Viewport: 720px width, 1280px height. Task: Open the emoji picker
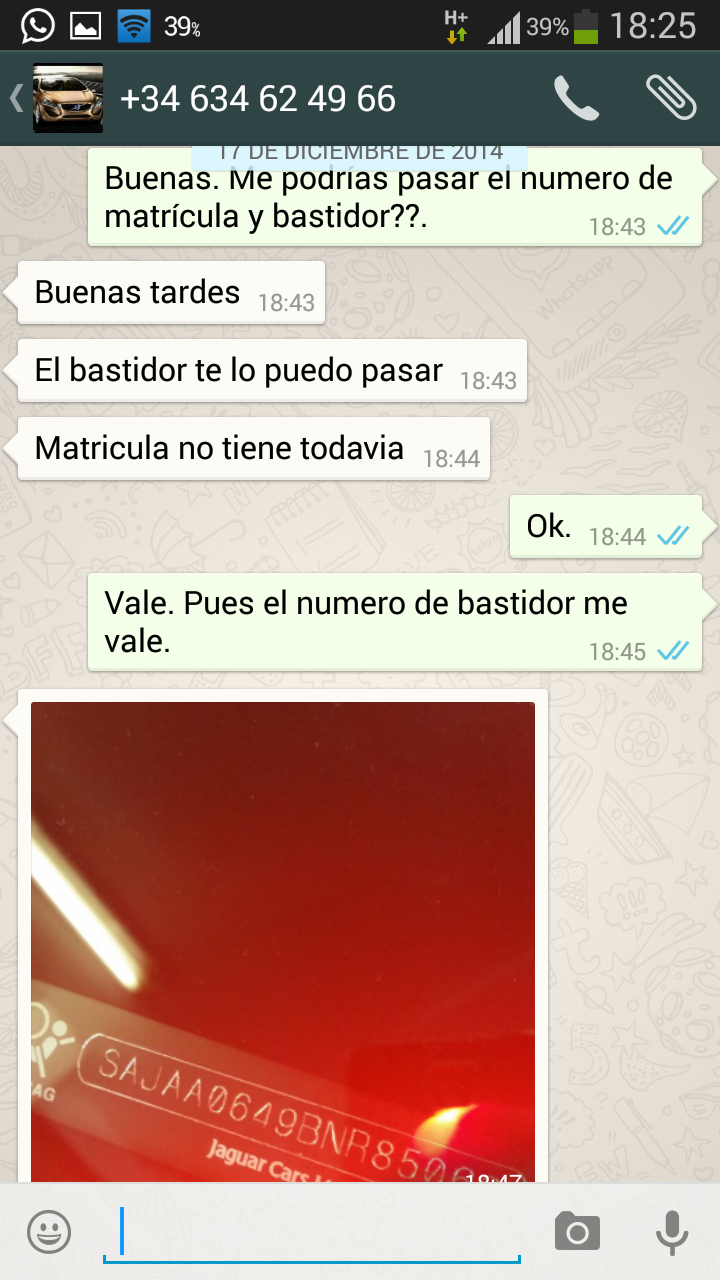point(49,1232)
